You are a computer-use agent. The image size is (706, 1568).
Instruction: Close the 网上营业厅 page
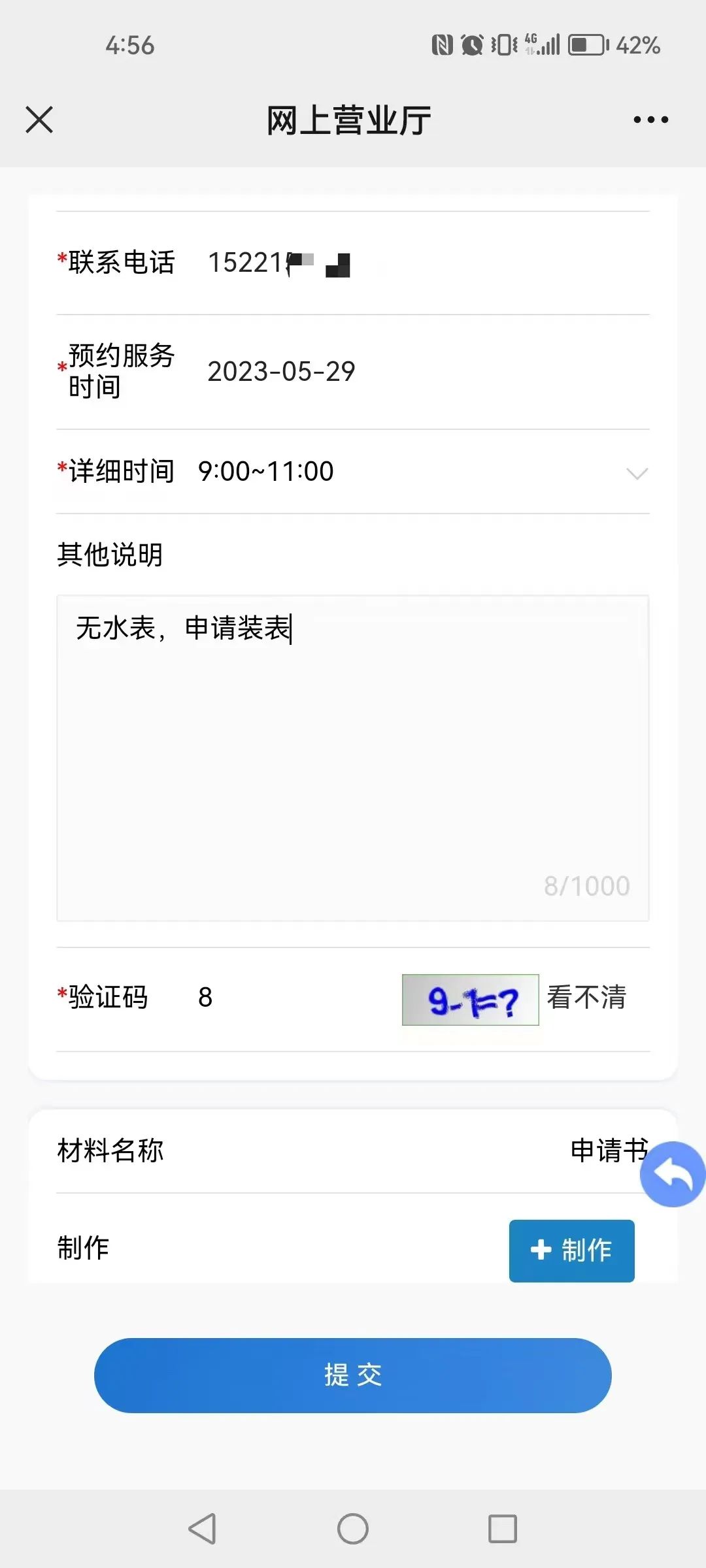pyautogui.click(x=39, y=120)
